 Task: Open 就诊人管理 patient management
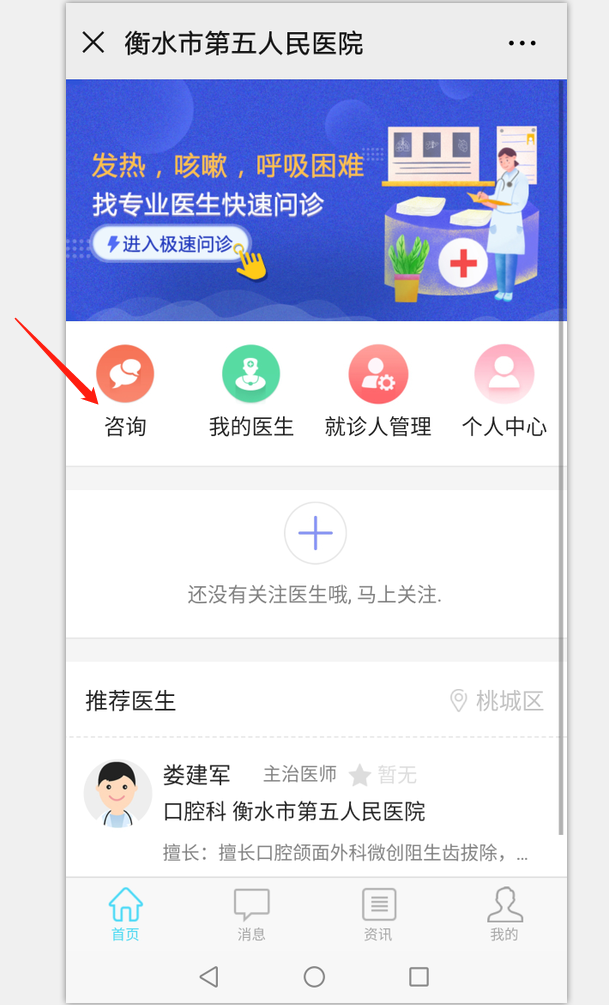tap(378, 391)
